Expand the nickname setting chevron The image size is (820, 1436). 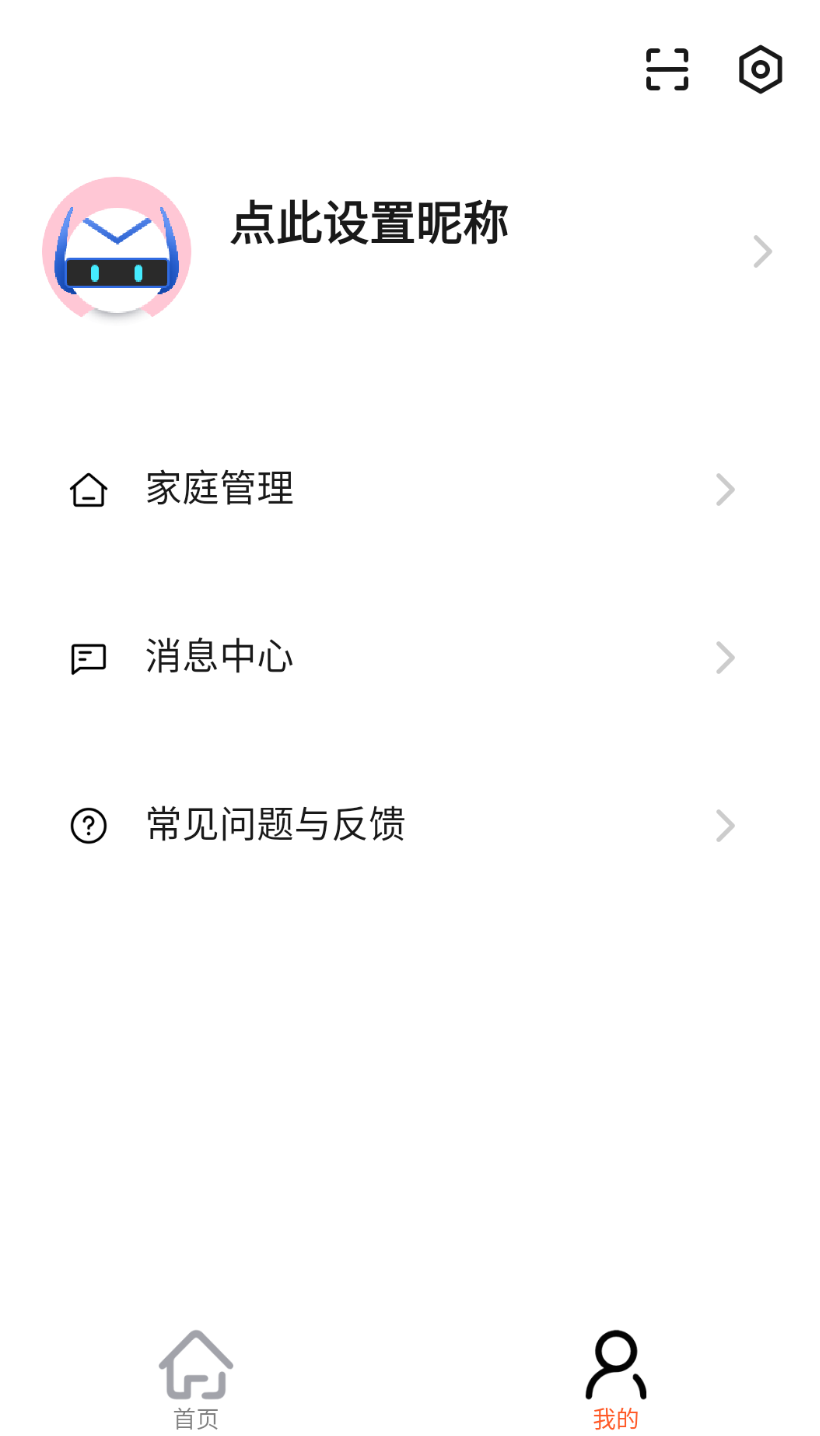click(x=763, y=251)
